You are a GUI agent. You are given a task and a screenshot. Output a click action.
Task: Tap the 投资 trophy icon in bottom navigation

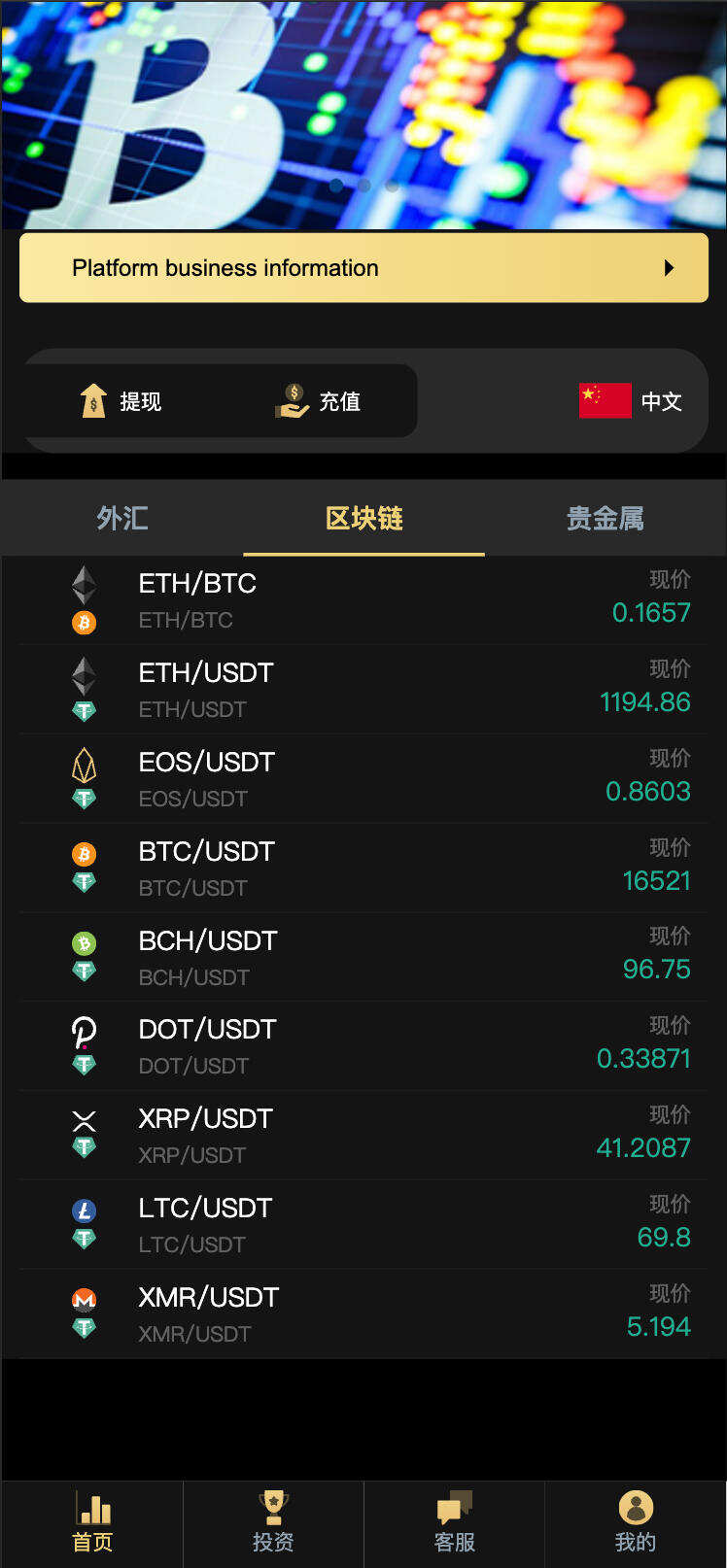[x=273, y=1507]
